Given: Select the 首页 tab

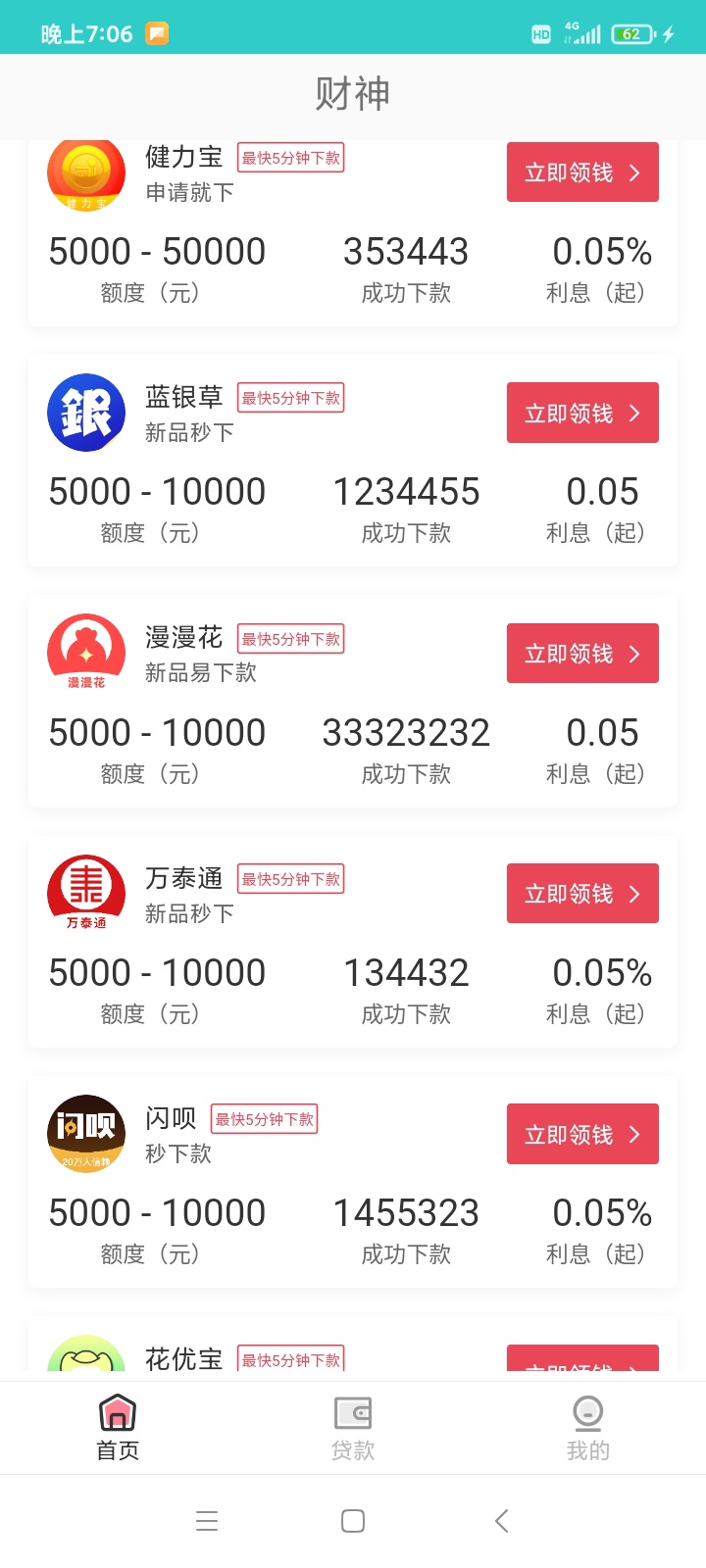Looking at the screenshot, I should [x=118, y=1429].
